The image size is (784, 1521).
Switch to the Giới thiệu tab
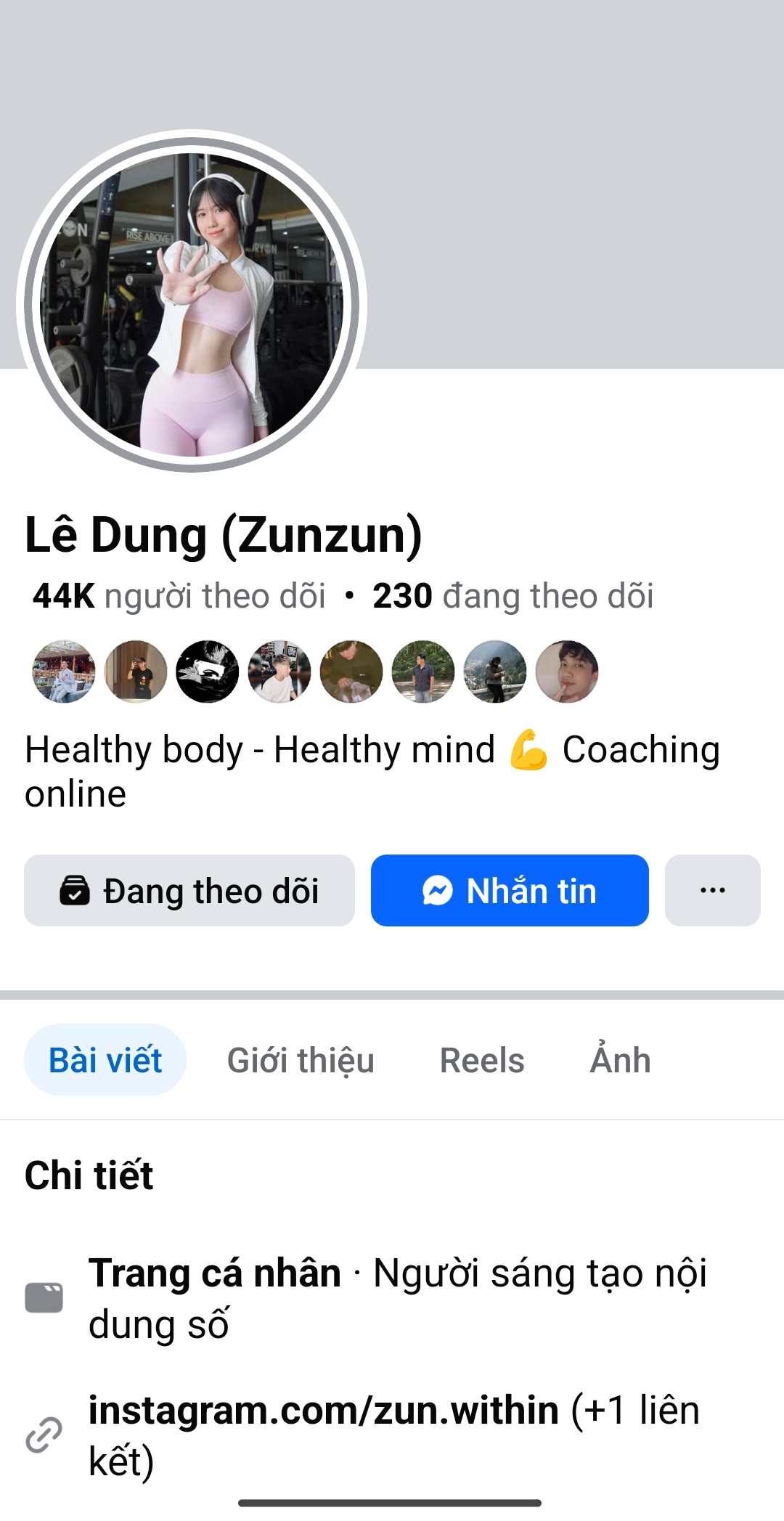(301, 1060)
